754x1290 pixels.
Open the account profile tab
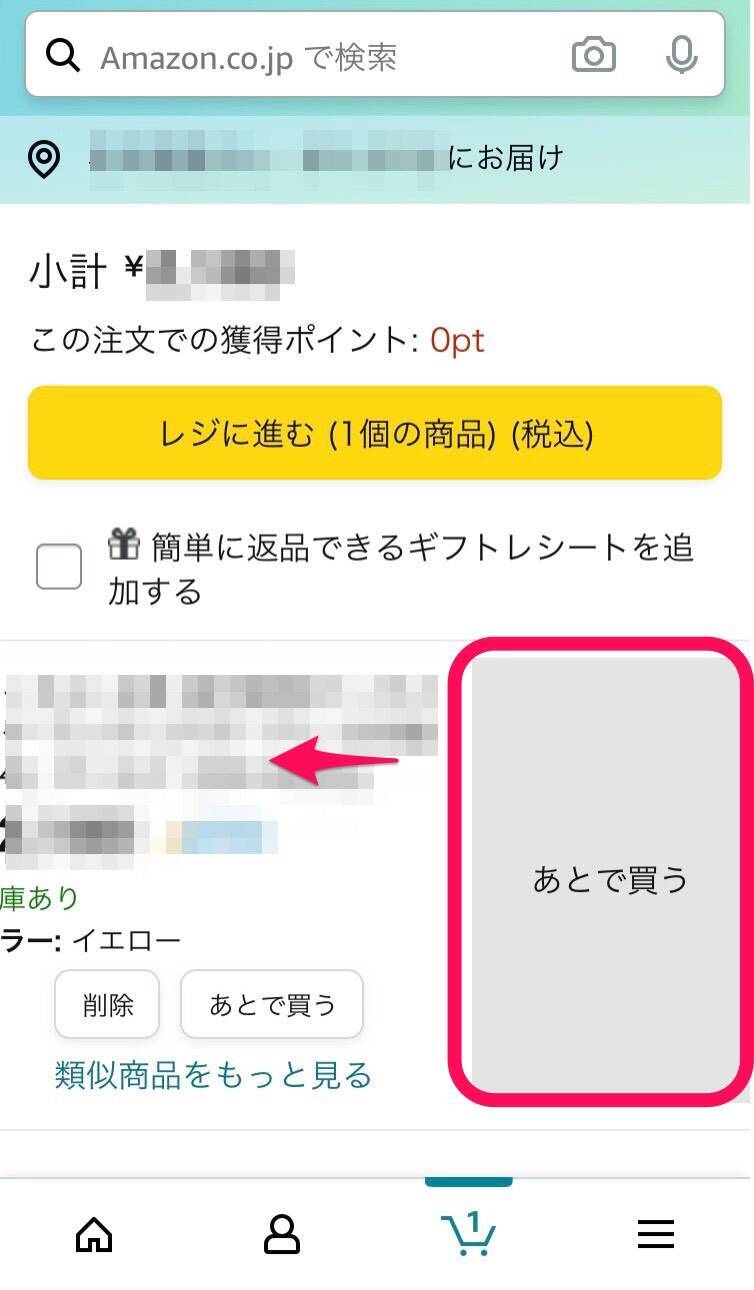282,1236
